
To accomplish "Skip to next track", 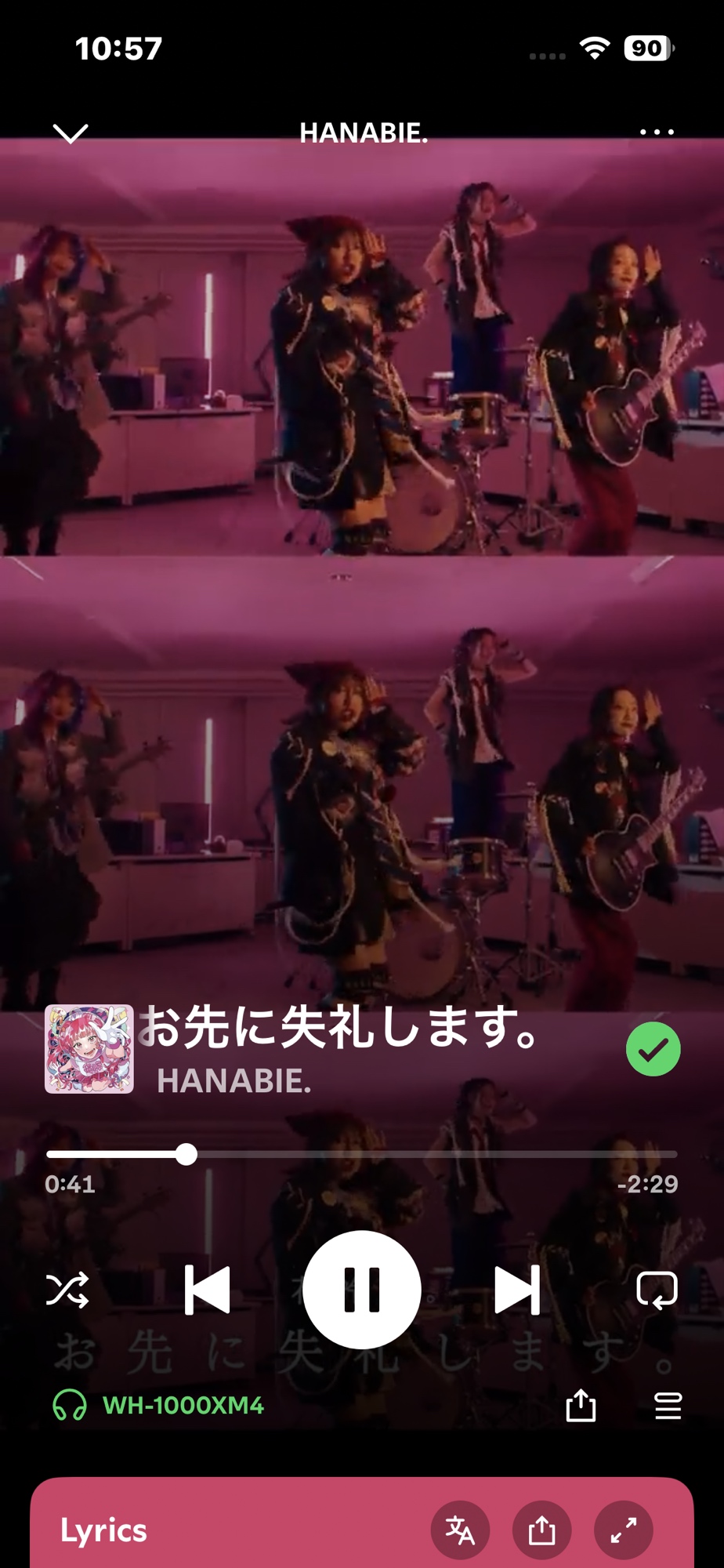I will click(517, 1290).
